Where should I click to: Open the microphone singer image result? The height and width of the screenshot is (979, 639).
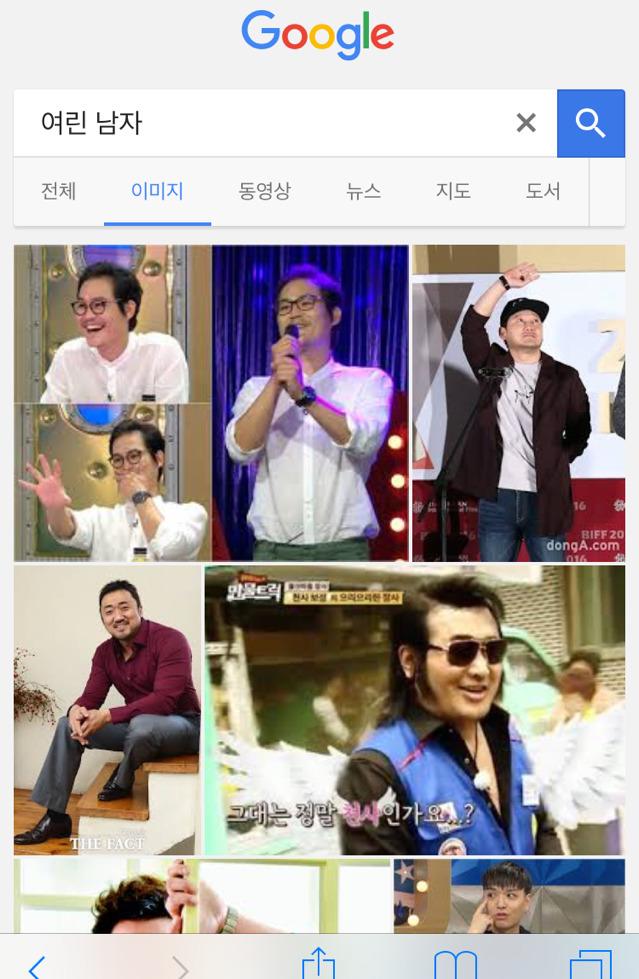pos(310,402)
